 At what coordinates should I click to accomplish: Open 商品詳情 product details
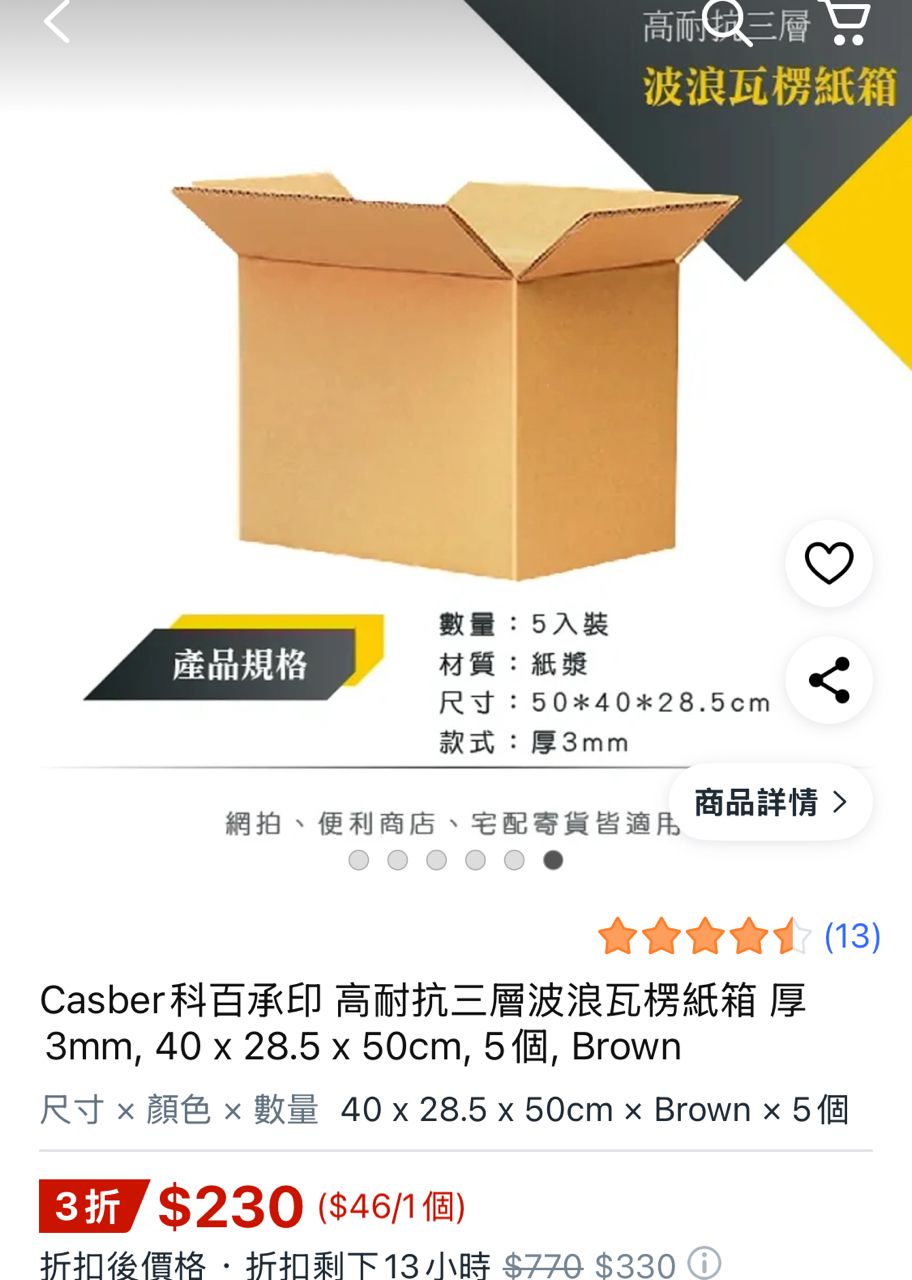pos(770,802)
